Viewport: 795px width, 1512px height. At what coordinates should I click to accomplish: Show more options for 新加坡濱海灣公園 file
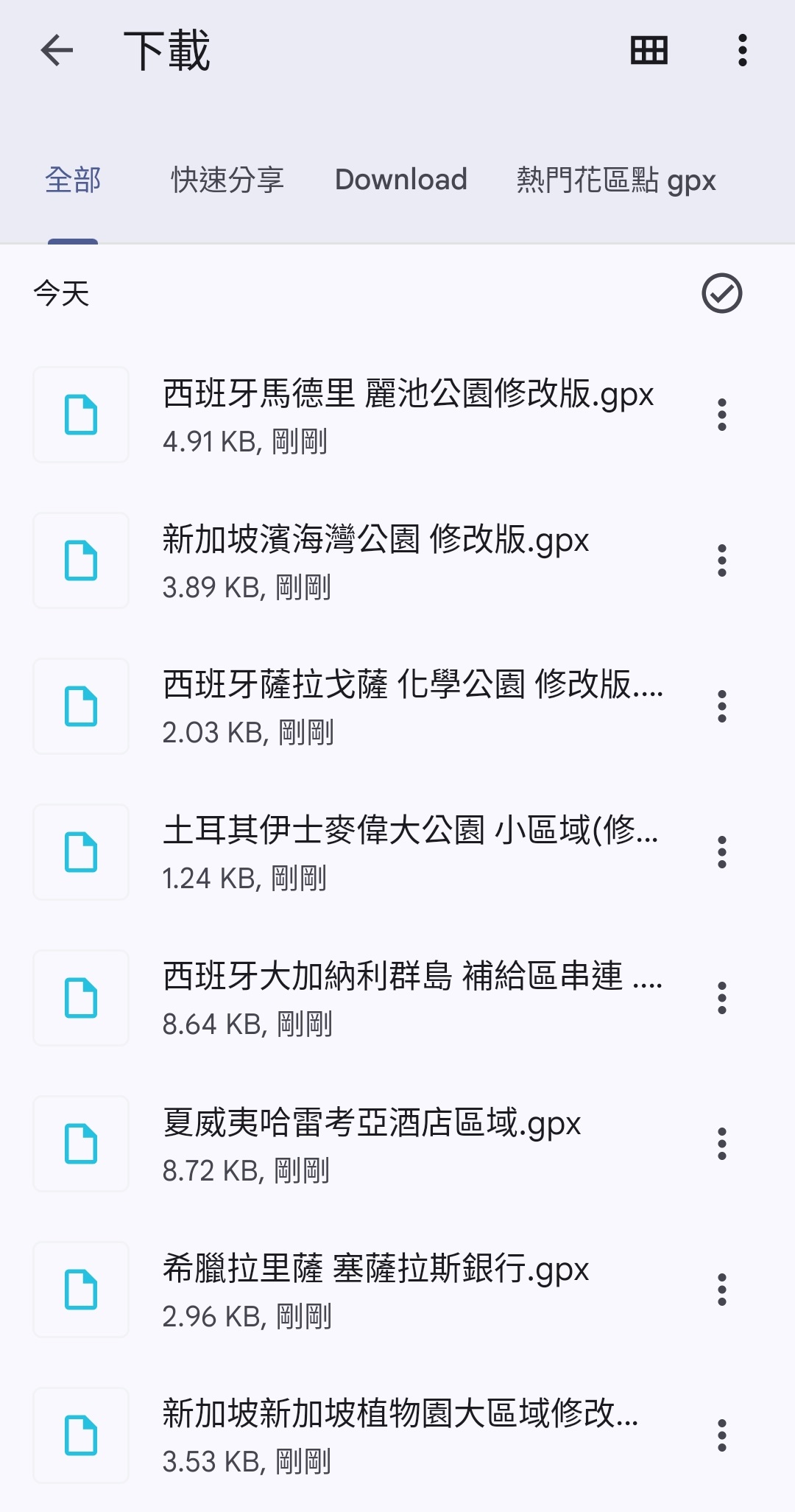tap(721, 560)
